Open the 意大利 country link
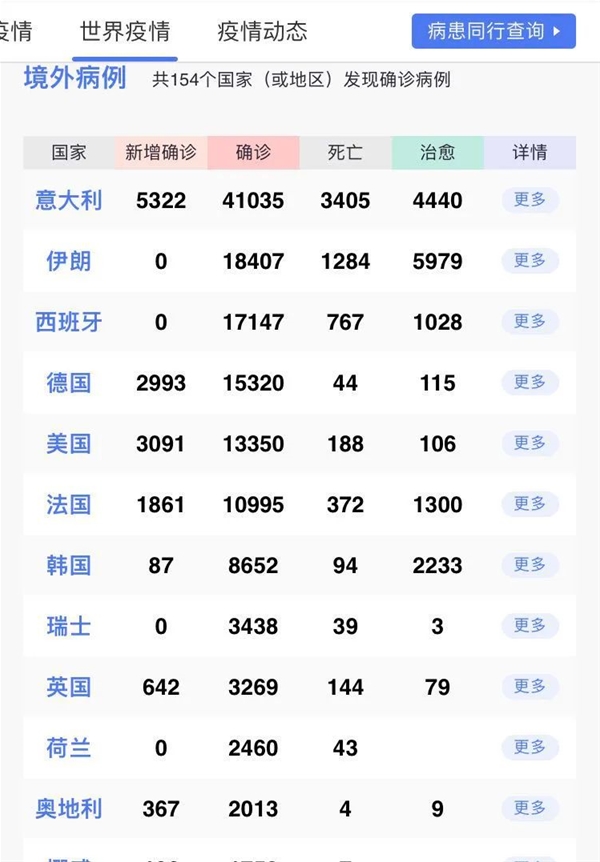600x862 pixels. point(68,201)
